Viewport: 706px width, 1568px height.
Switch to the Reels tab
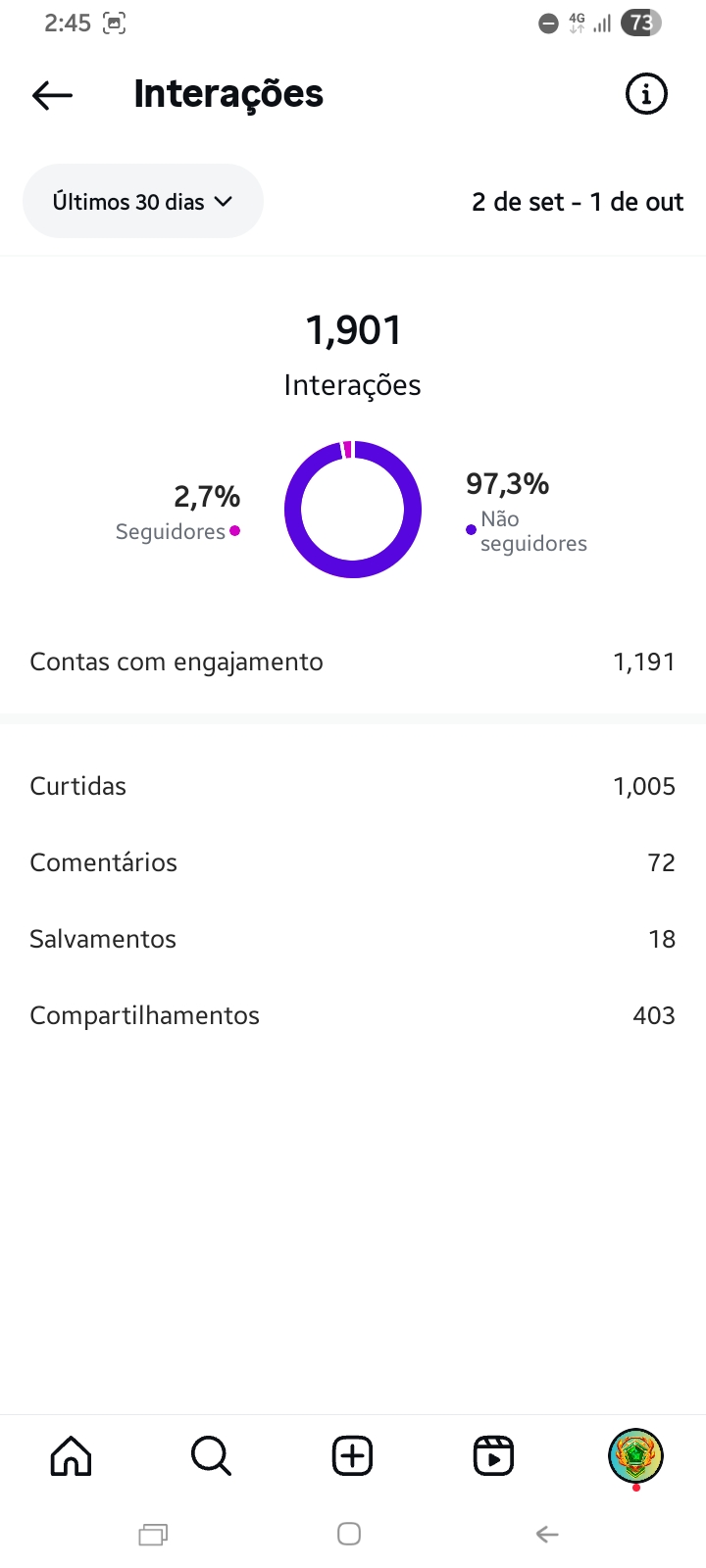click(493, 1456)
